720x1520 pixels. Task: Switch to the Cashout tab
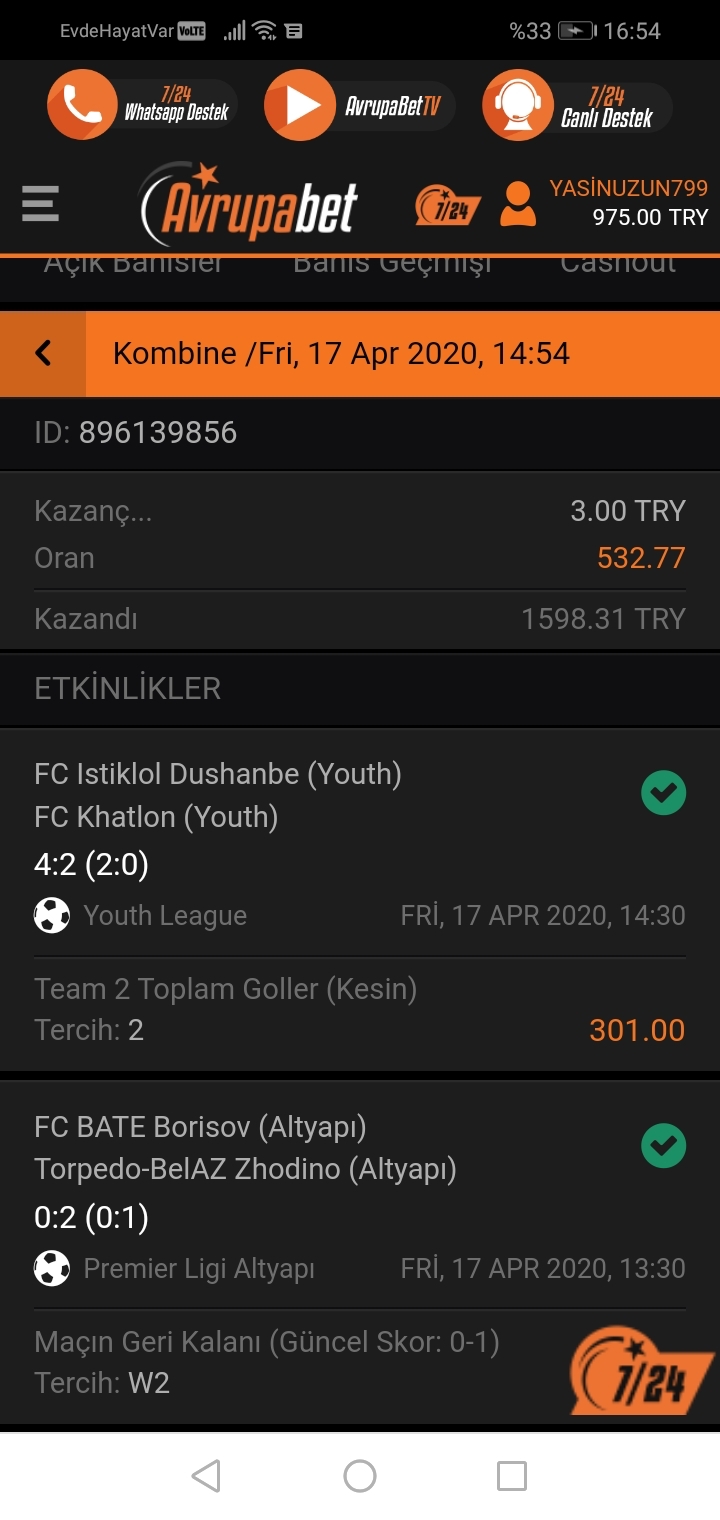click(618, 264)
